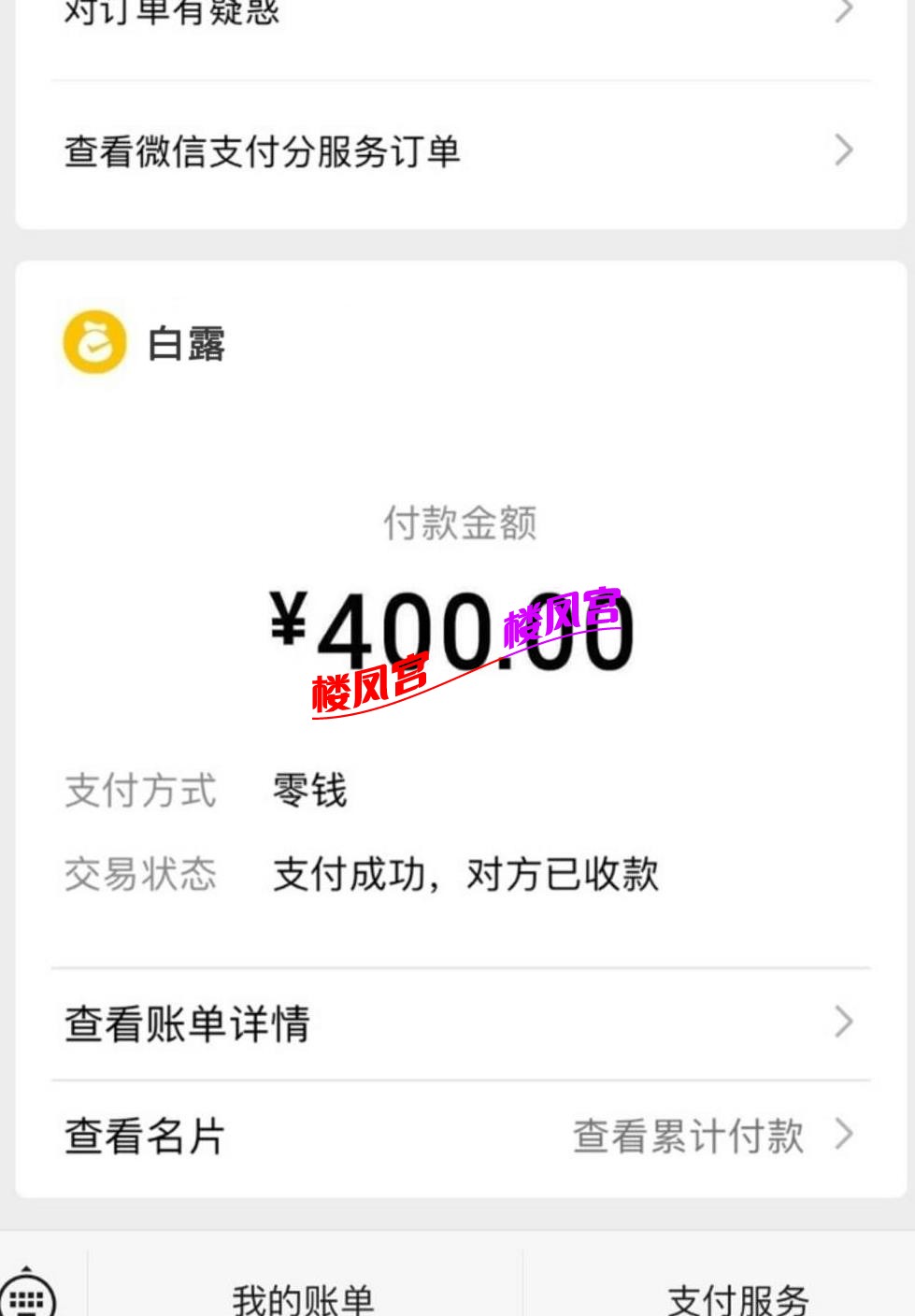This screenshot has height=1316, width=915.
Task: Switch to the 支付服务 tab
Action: click(737, 1297)
